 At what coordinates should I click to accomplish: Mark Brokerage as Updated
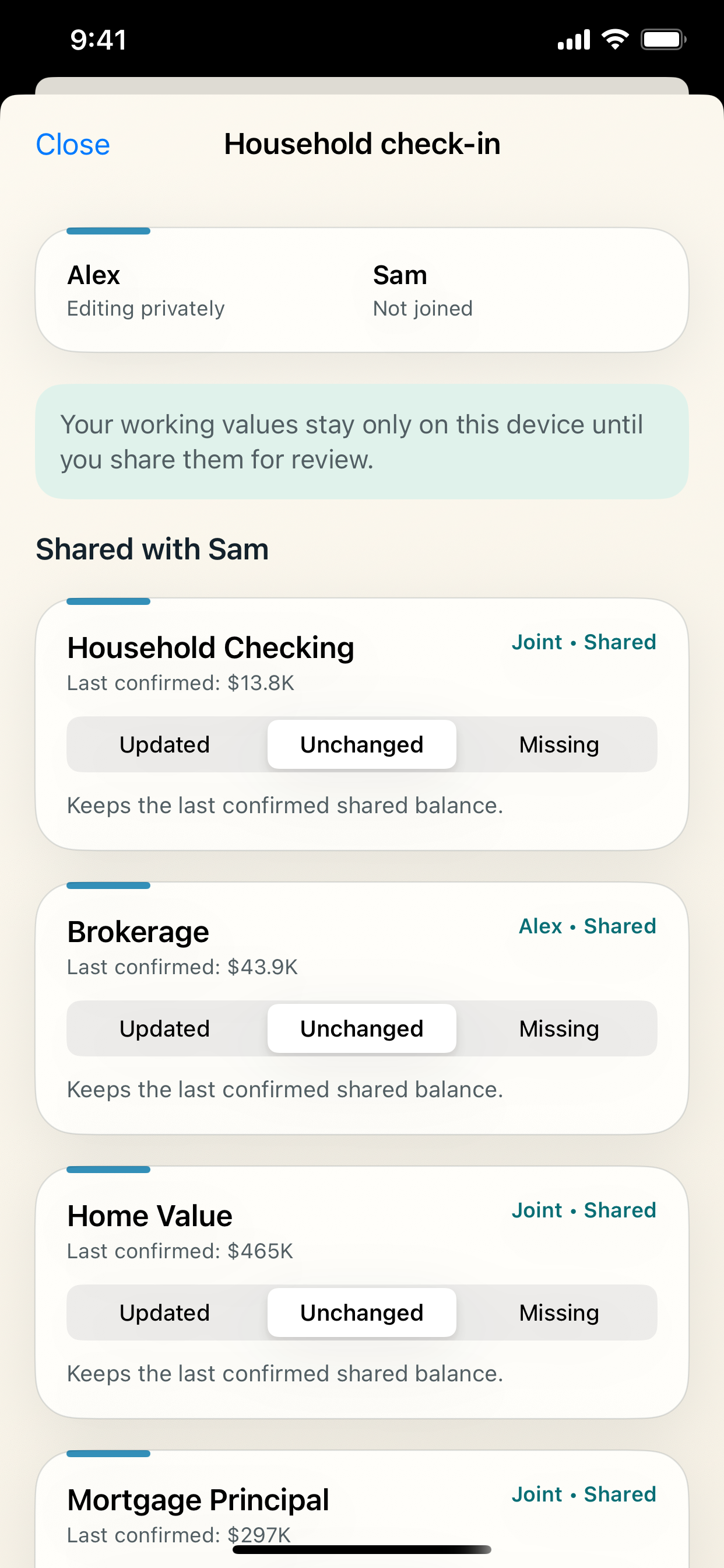[165, 1028]
